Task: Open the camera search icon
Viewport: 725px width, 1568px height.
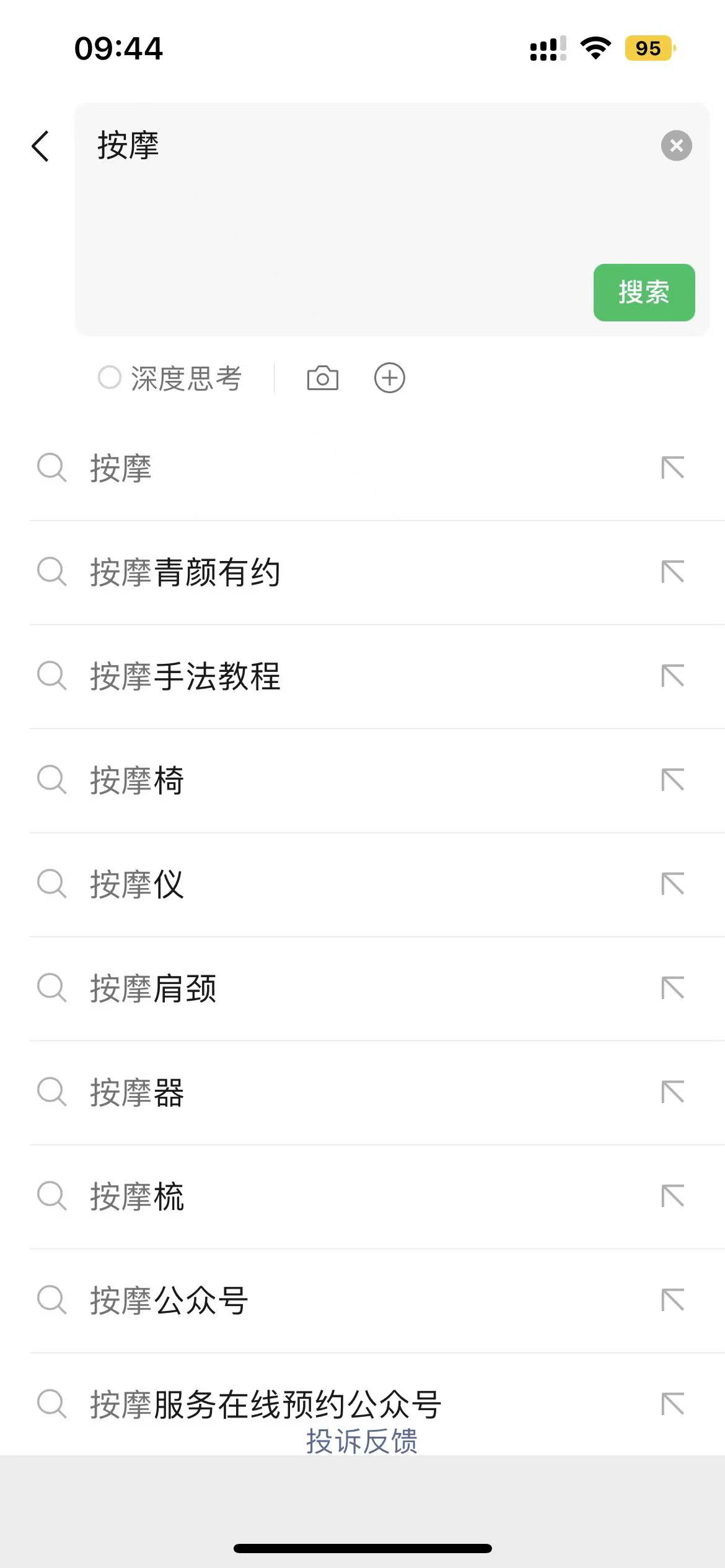Action: [323, 378]
